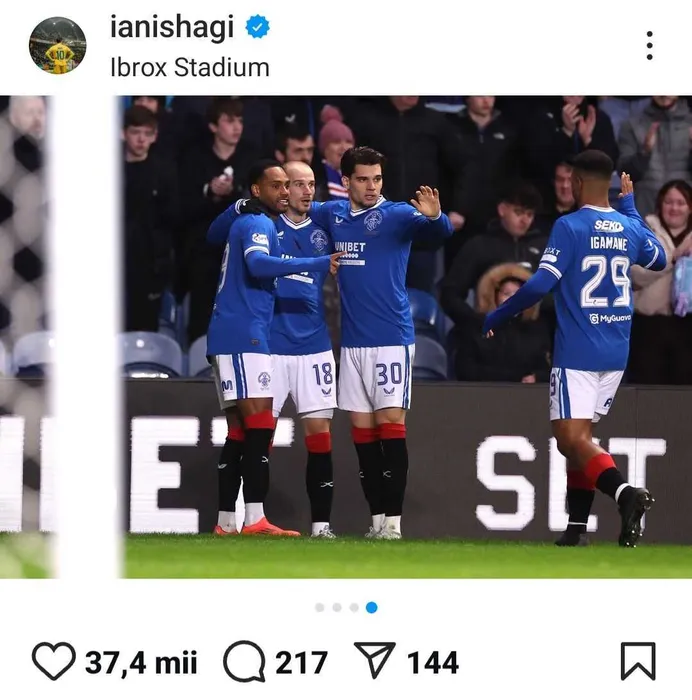This screenshot has width=692, height=700.
Task: Open the post's three-dot options menu
Action: pos(649,45)
